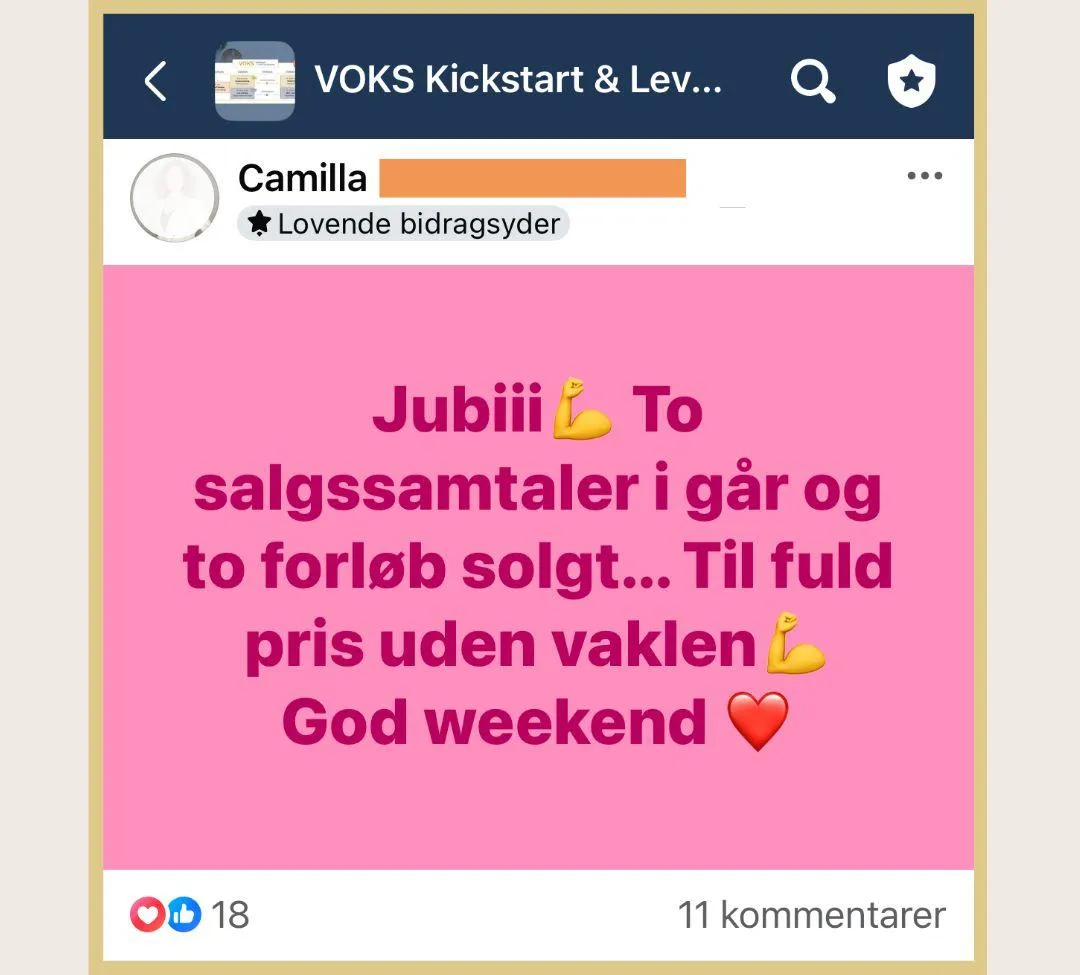
Task: Open Camilla's profile picture
Action: click(x=174, y=198)
